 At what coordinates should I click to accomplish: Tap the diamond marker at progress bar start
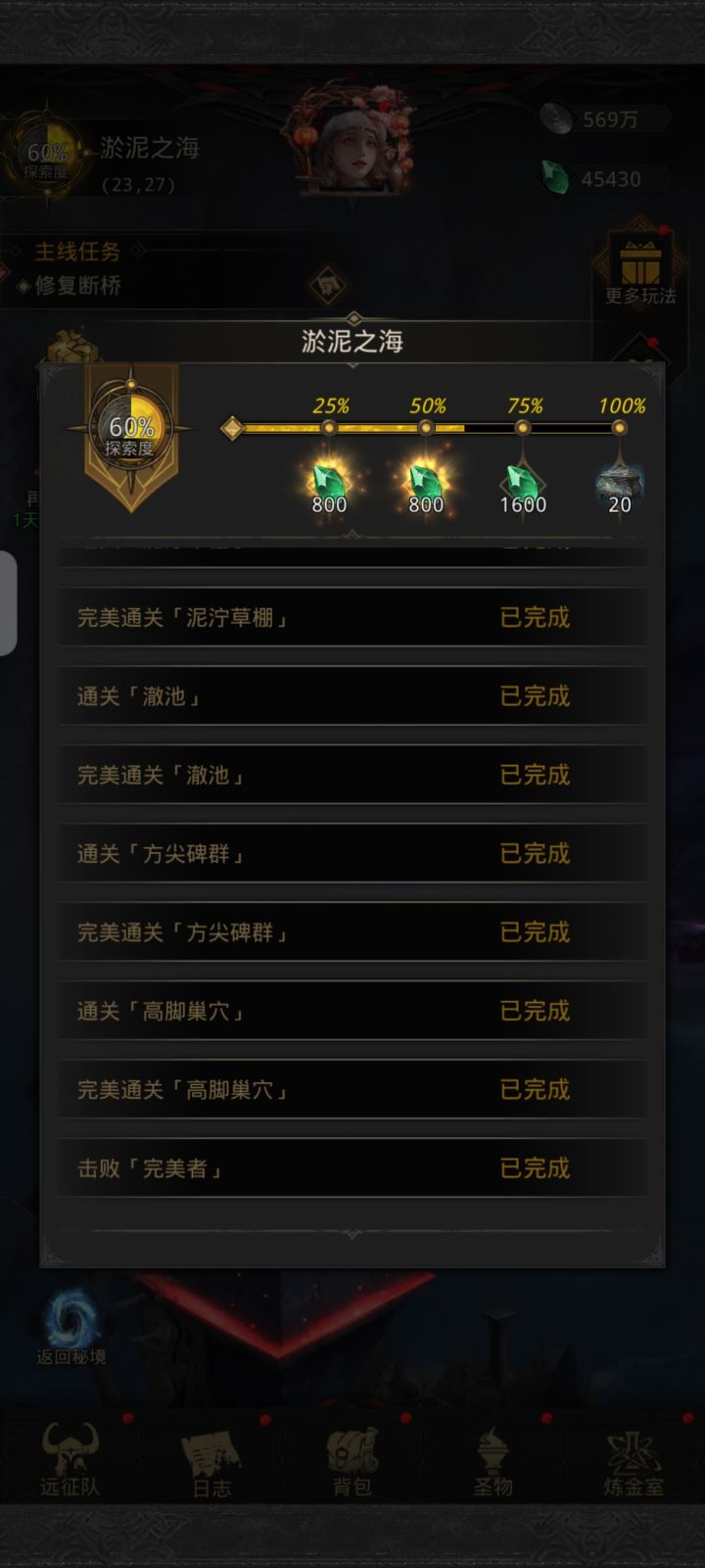pyautogui.click(x=232, y=426)
